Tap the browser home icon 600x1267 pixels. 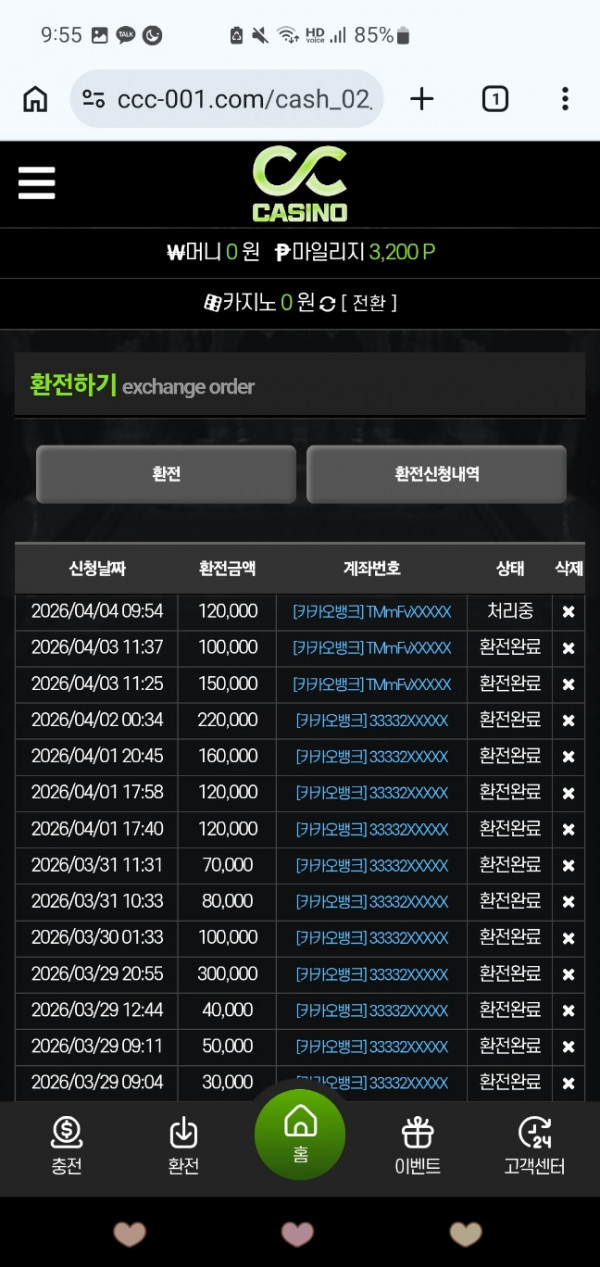(35, 99)
